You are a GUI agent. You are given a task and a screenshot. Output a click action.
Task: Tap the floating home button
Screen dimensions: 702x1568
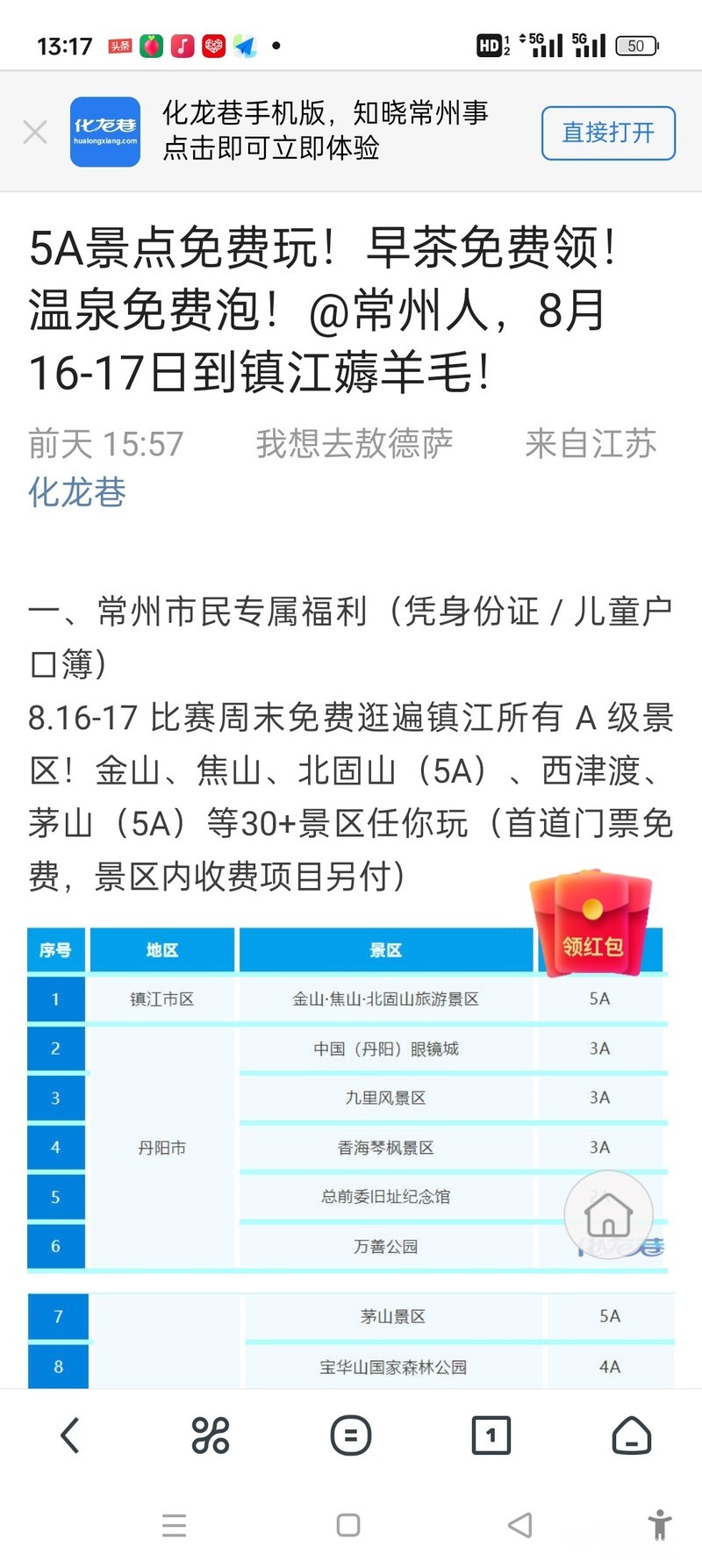608,1215
